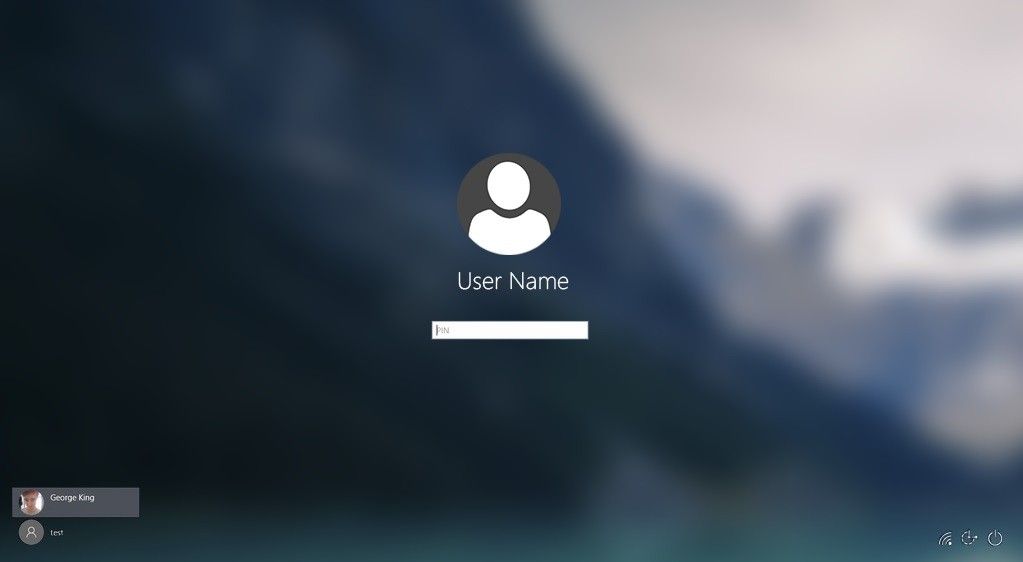Select the George King account
1023x562 pixels.
pos(75,501)
